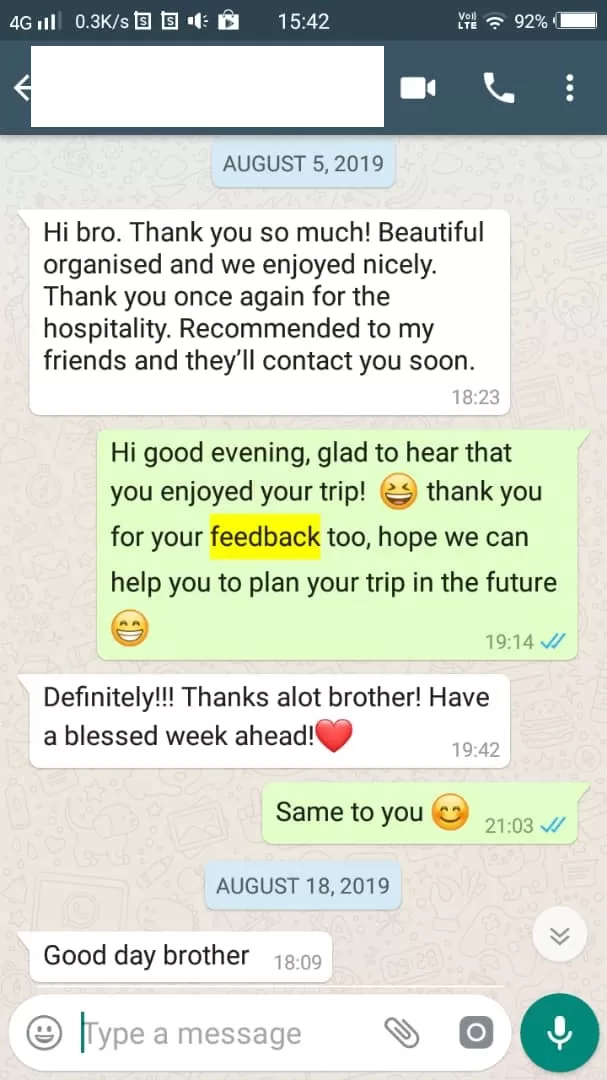Jump to the latest messages
The image size is (607, 1080).
click(559, 936)
